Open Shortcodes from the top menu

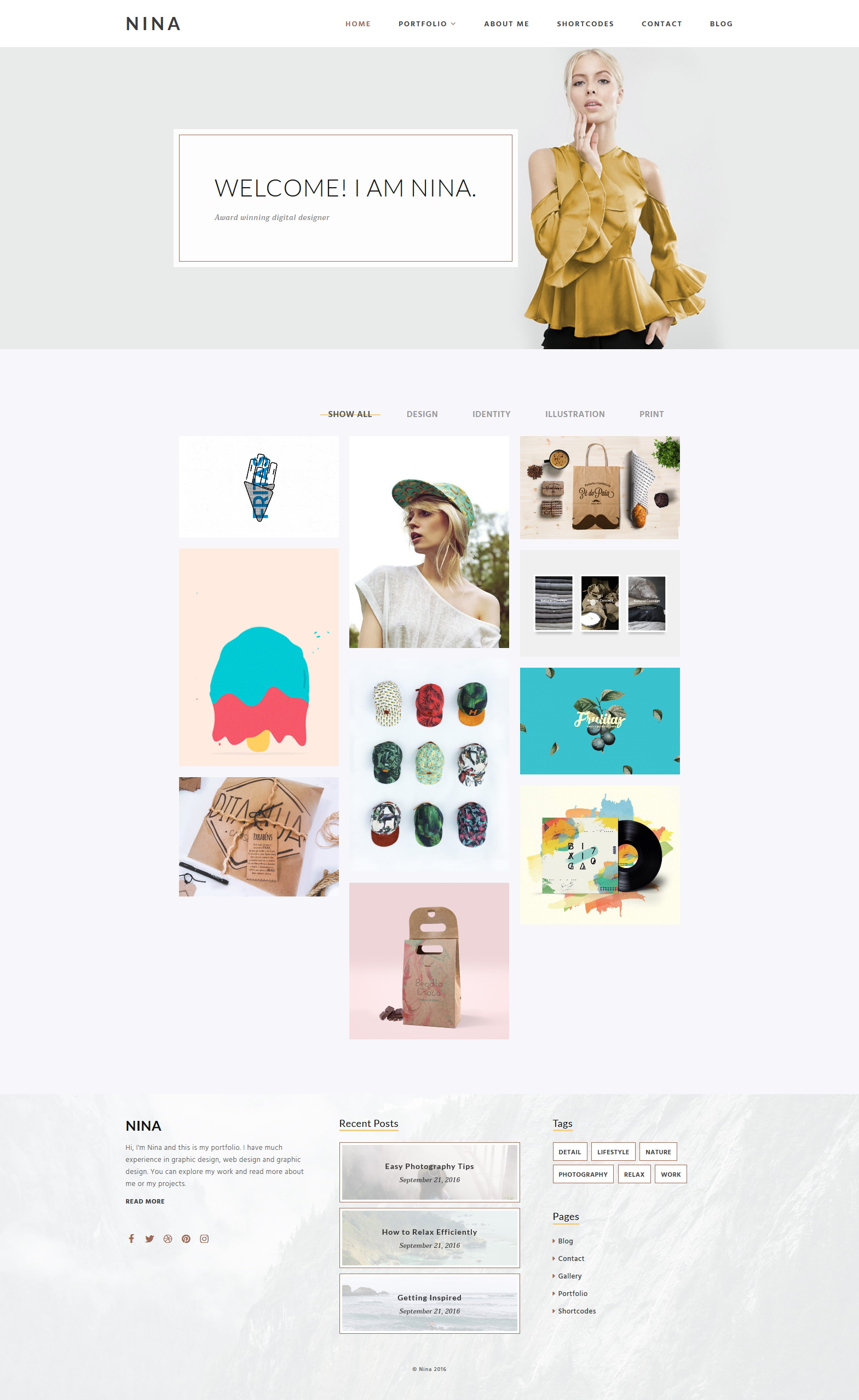click(585, 24)
